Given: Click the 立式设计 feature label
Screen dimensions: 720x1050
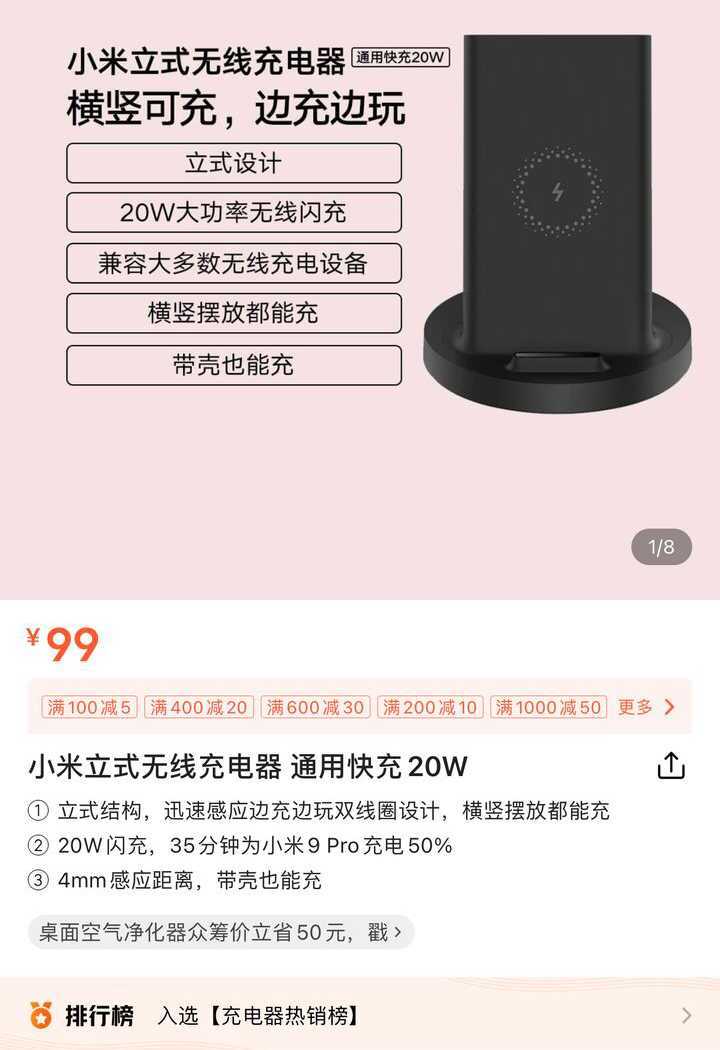Looking at the screenshot, I should (x=233, y=162).
